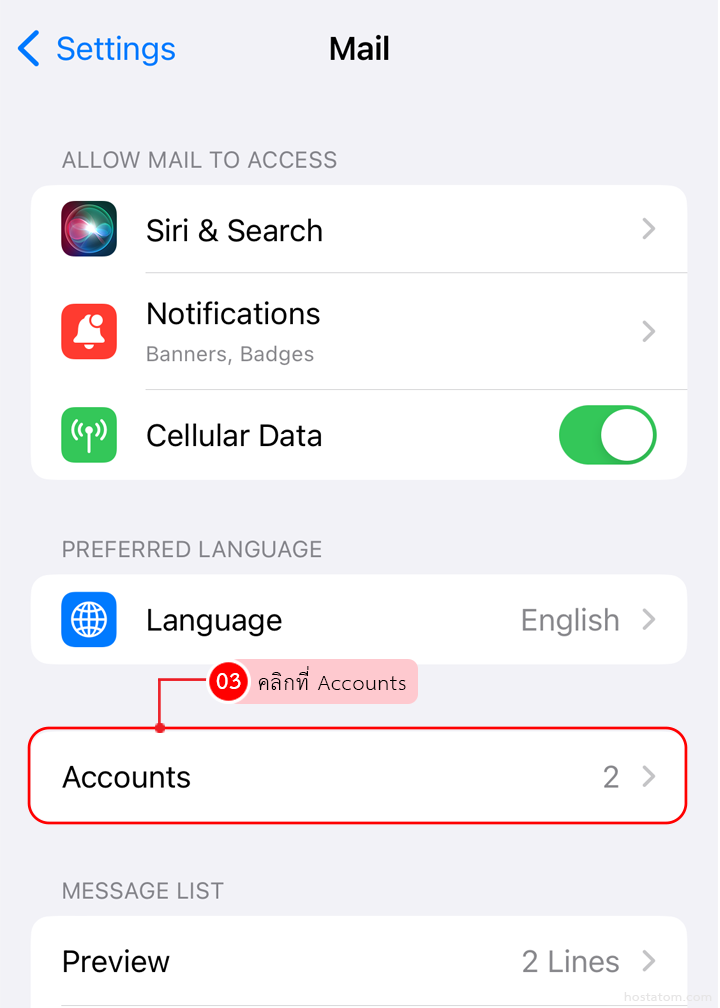Open Siri & Search settings
720x1008 pixels.
click(358, 230)
